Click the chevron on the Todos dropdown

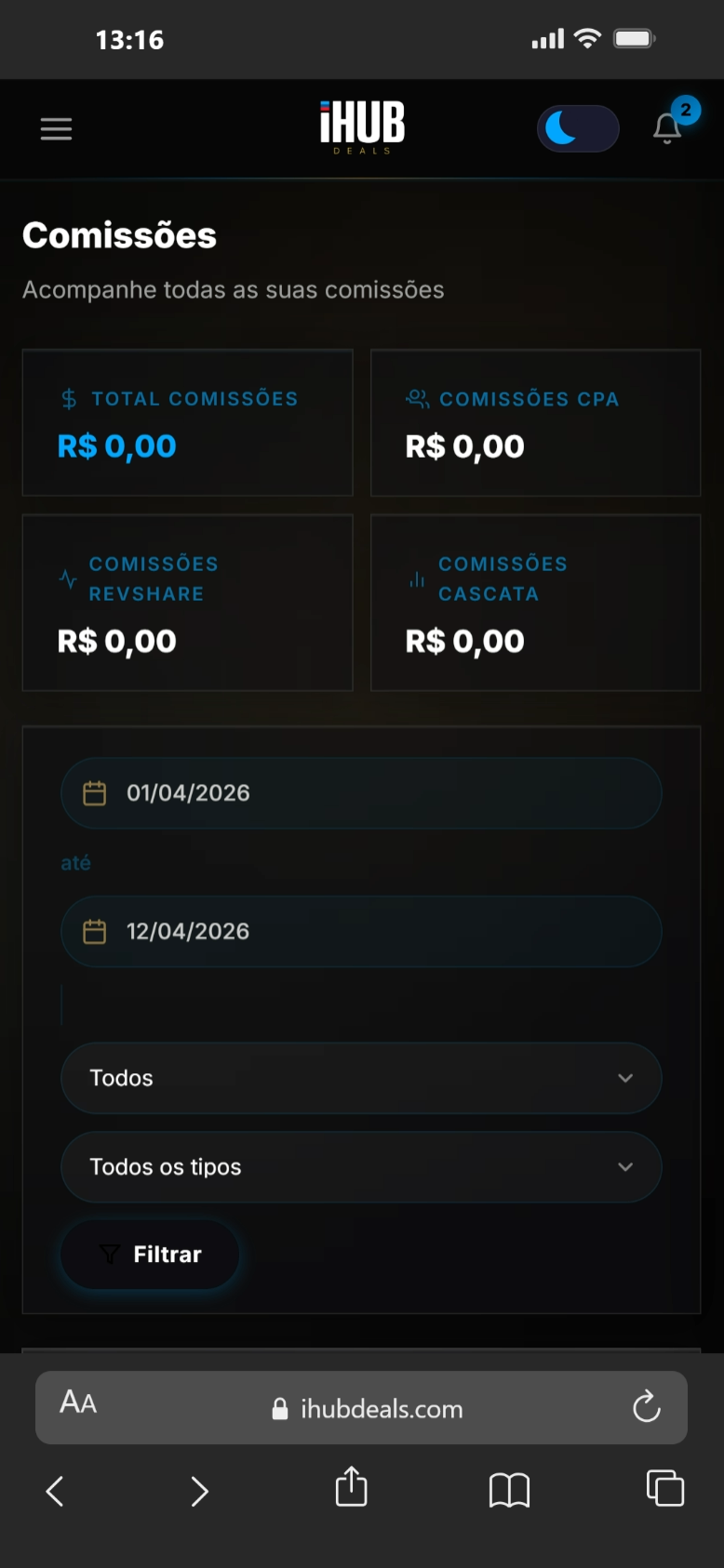click(x=625, y=1078)
